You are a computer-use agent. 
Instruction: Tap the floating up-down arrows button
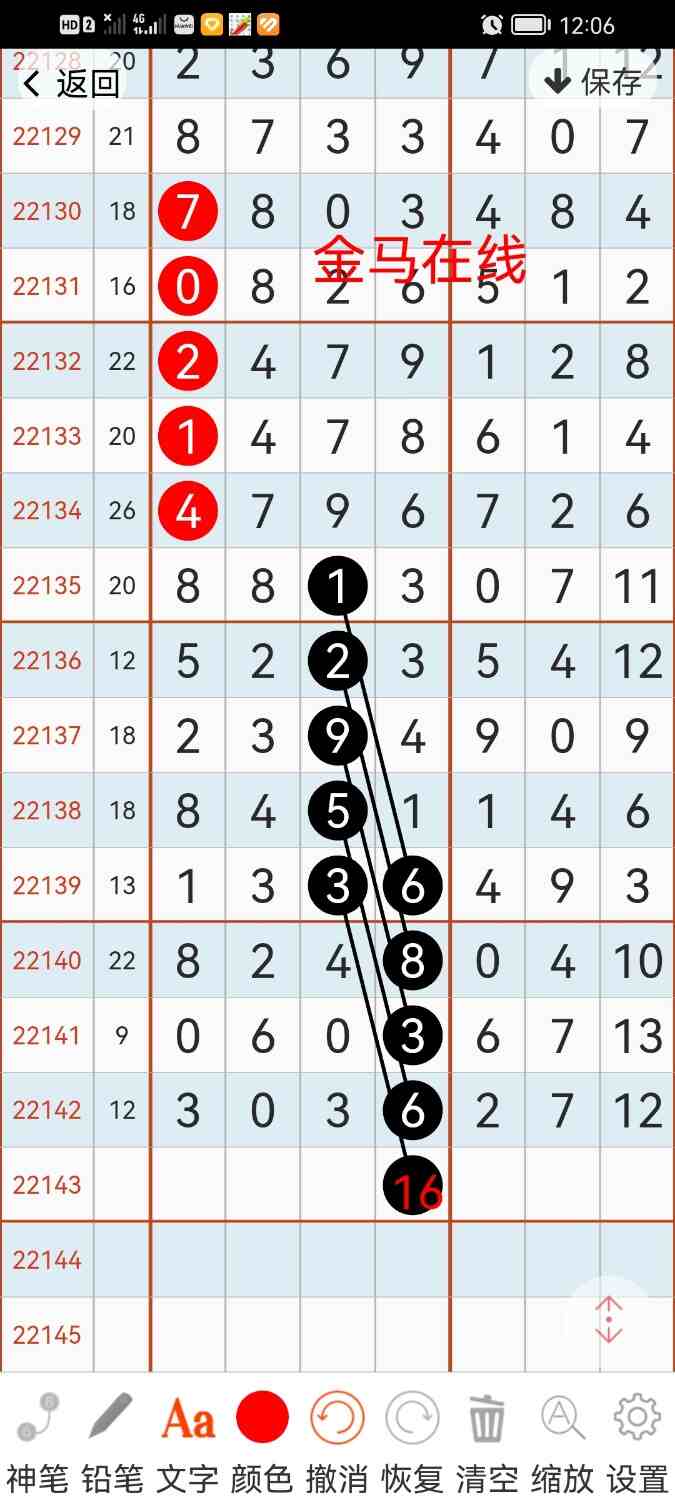pyautogui.click(x=609, y=1320)
